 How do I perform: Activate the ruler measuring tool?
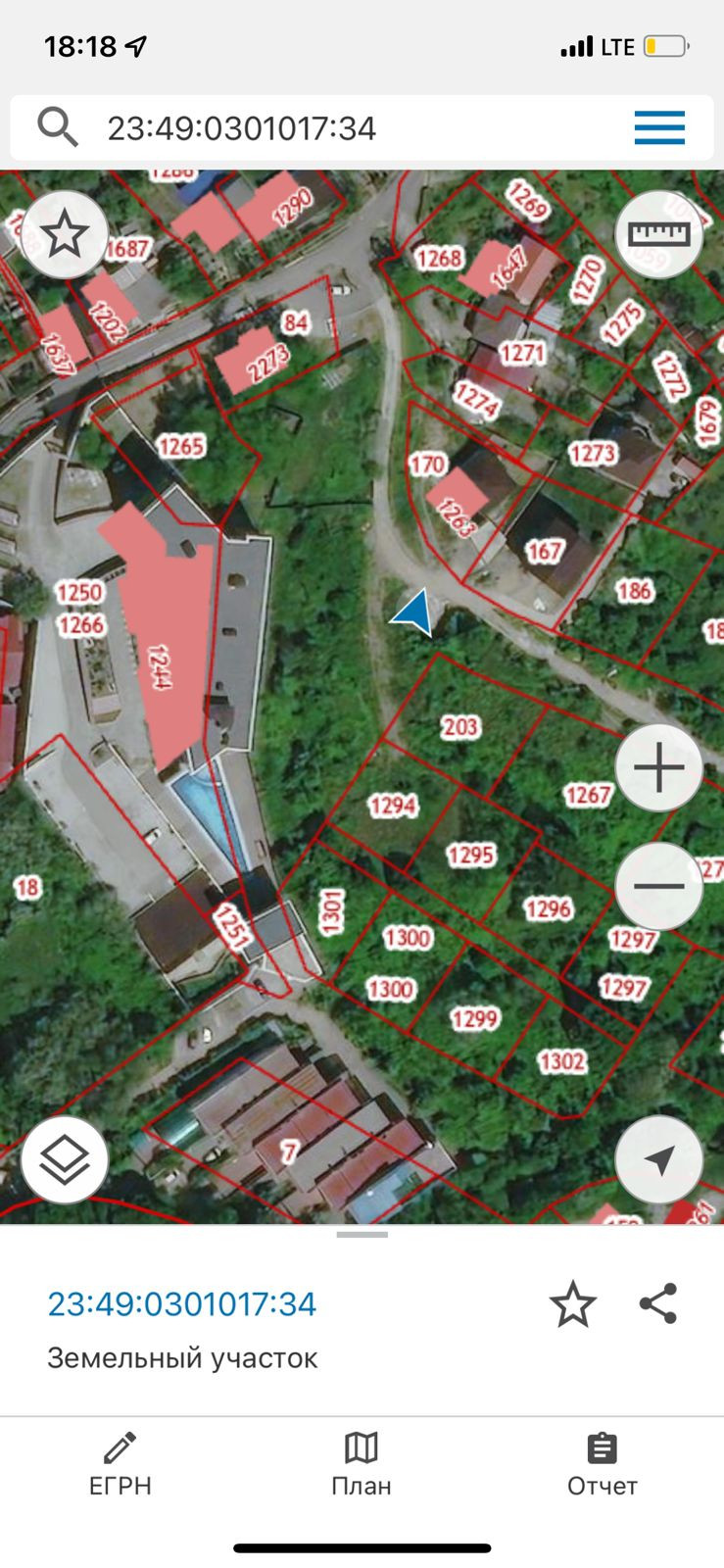659,234
